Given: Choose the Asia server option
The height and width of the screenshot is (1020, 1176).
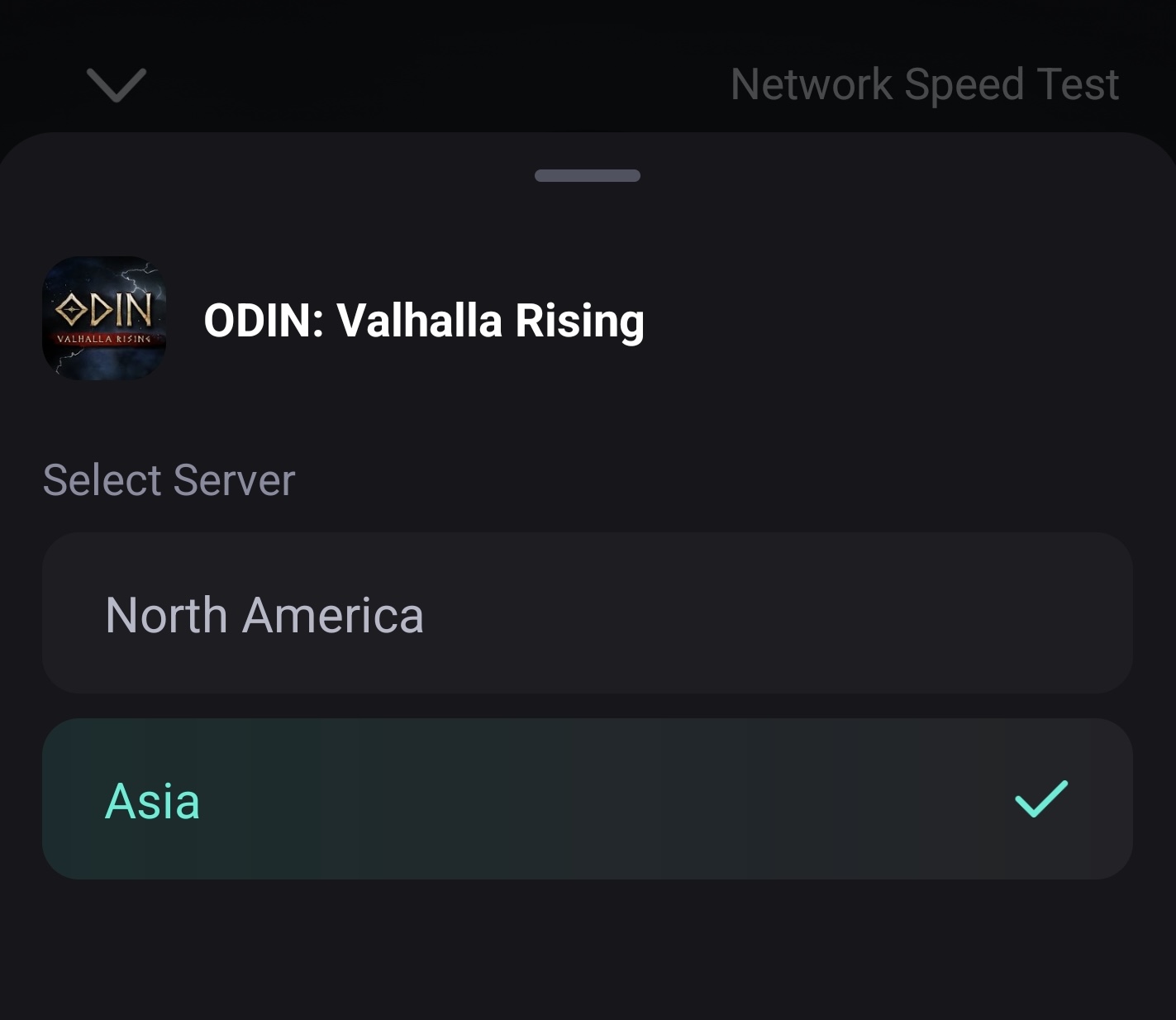Looking at the screenshot, I should (x=587, y=798).
